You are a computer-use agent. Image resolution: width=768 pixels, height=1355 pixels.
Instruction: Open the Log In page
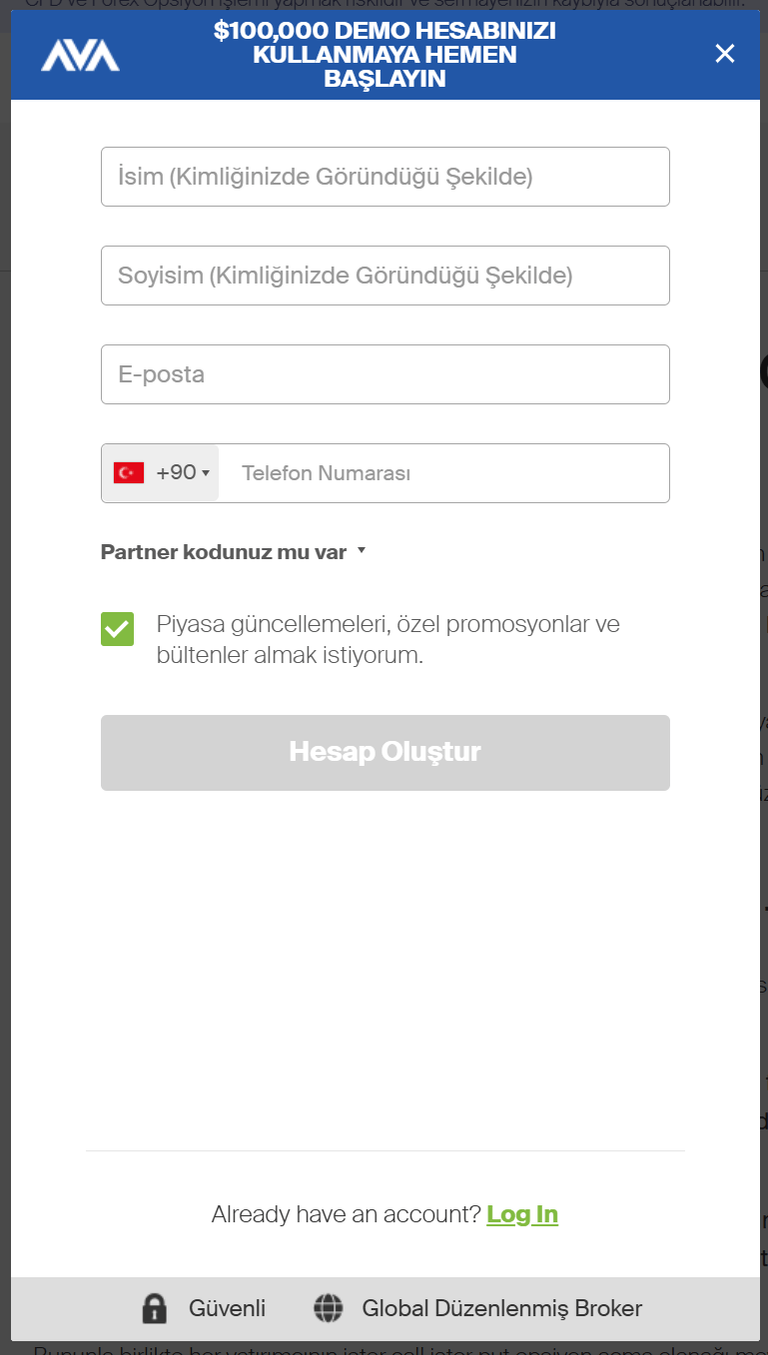(522, 1214)
